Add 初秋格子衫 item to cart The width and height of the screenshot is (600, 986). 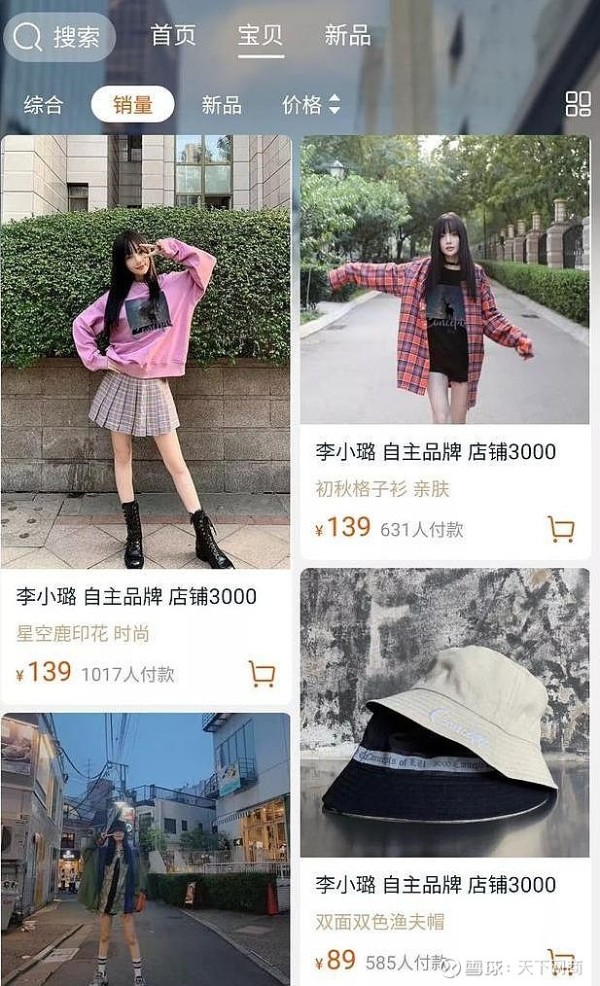[561, 529]
